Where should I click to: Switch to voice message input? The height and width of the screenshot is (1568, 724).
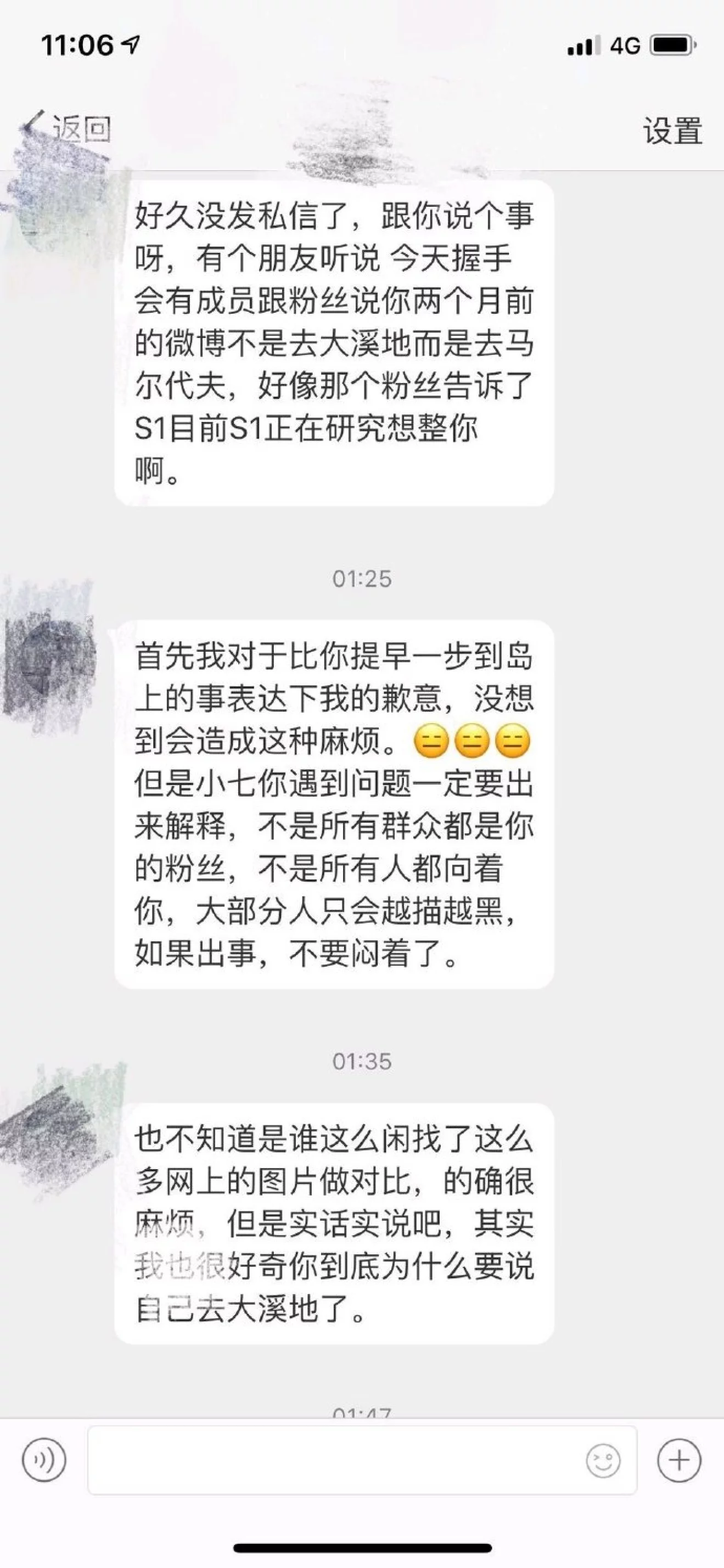[x=44, y=1460]
